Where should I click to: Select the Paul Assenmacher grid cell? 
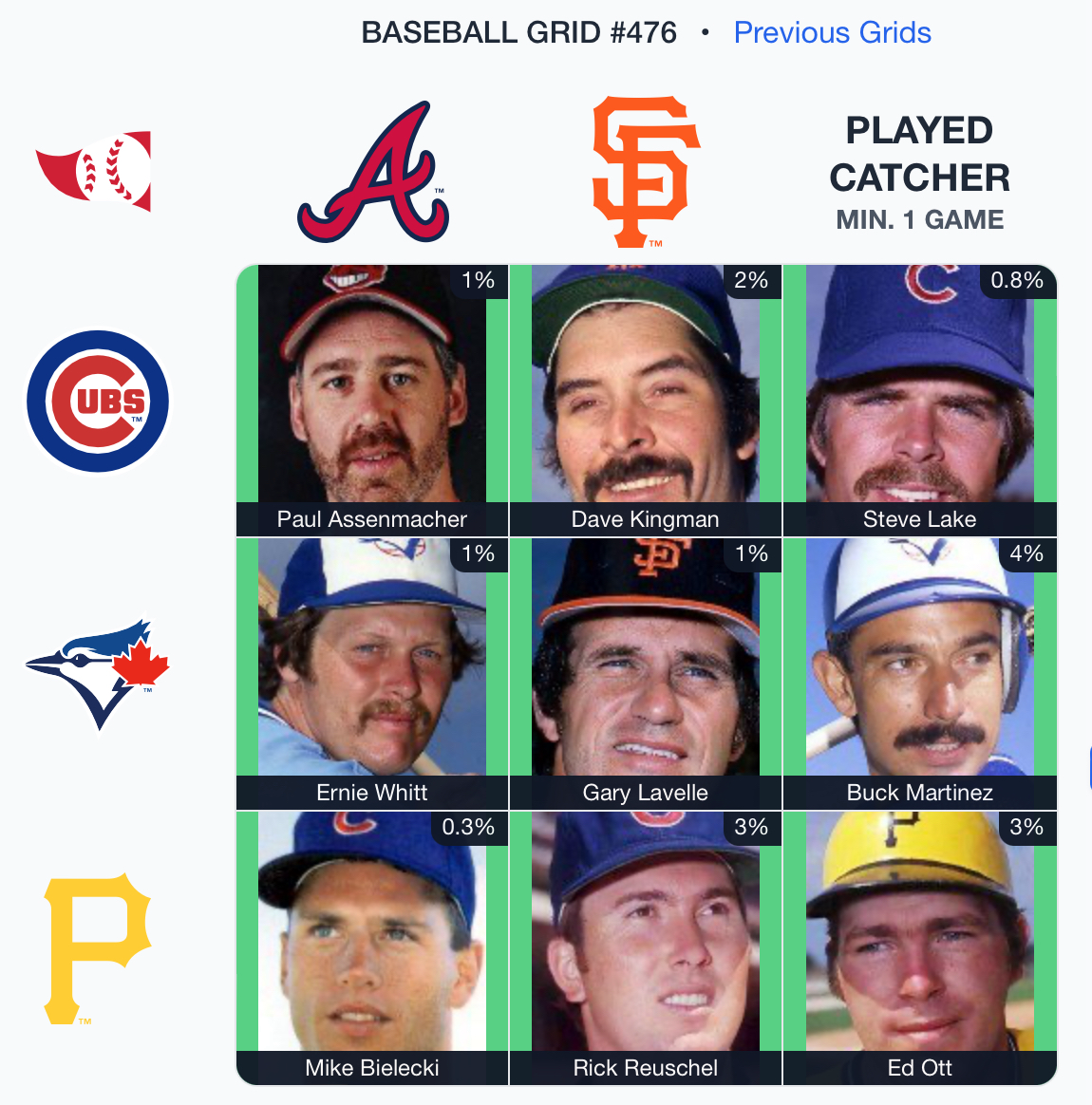coord(372,401)
